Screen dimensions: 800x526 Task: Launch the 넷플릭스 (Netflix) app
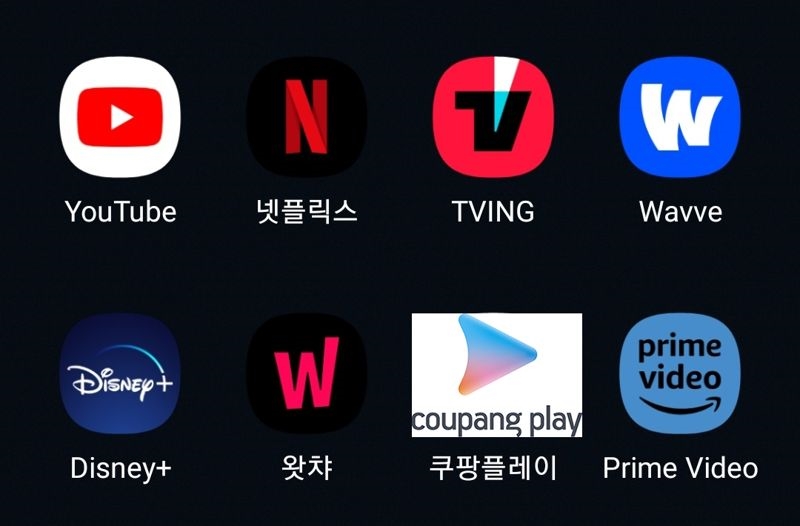click(x=306, y=118)
